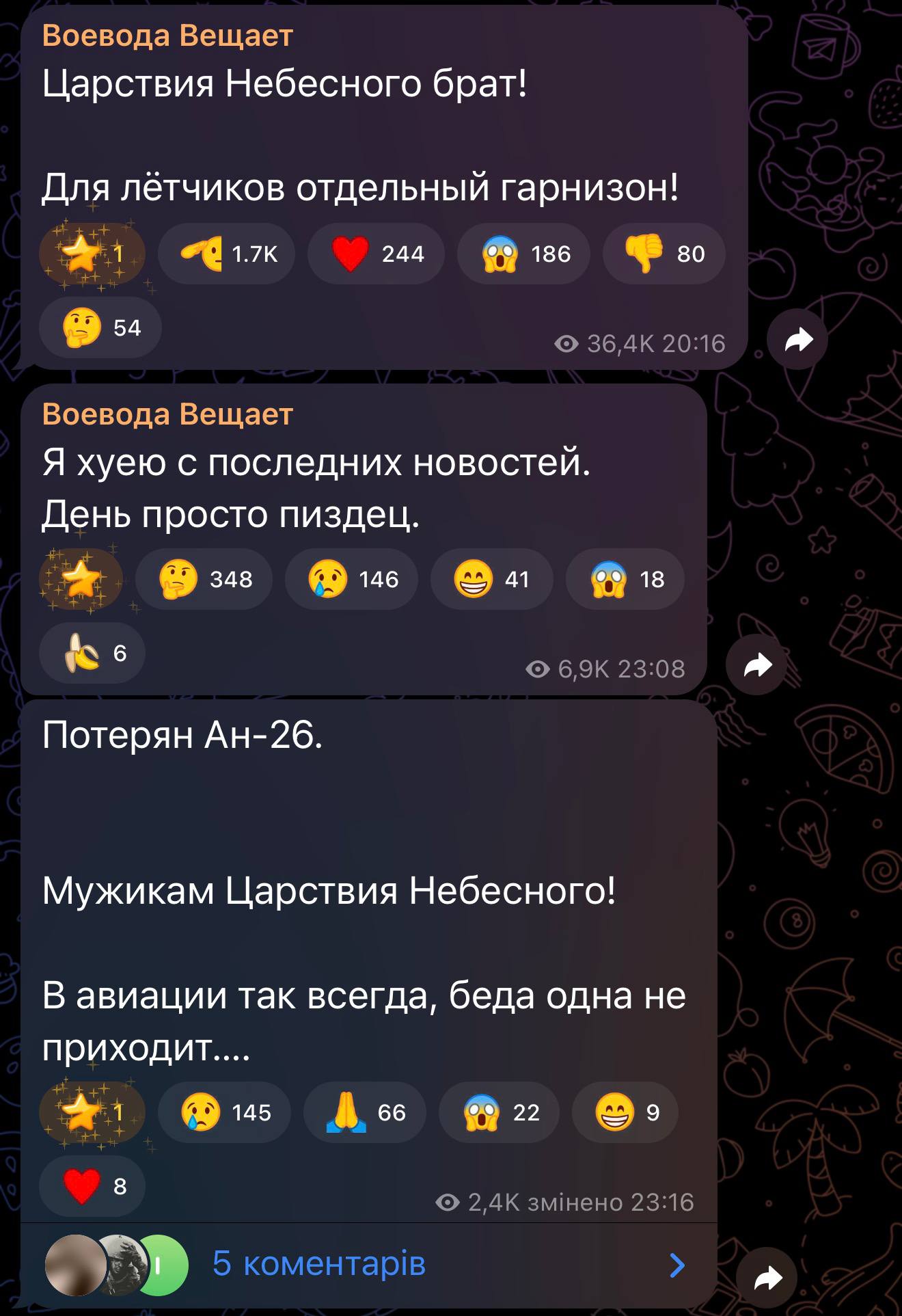React with heart showing 8
Screen dimensions: 902x1316
92,1186
